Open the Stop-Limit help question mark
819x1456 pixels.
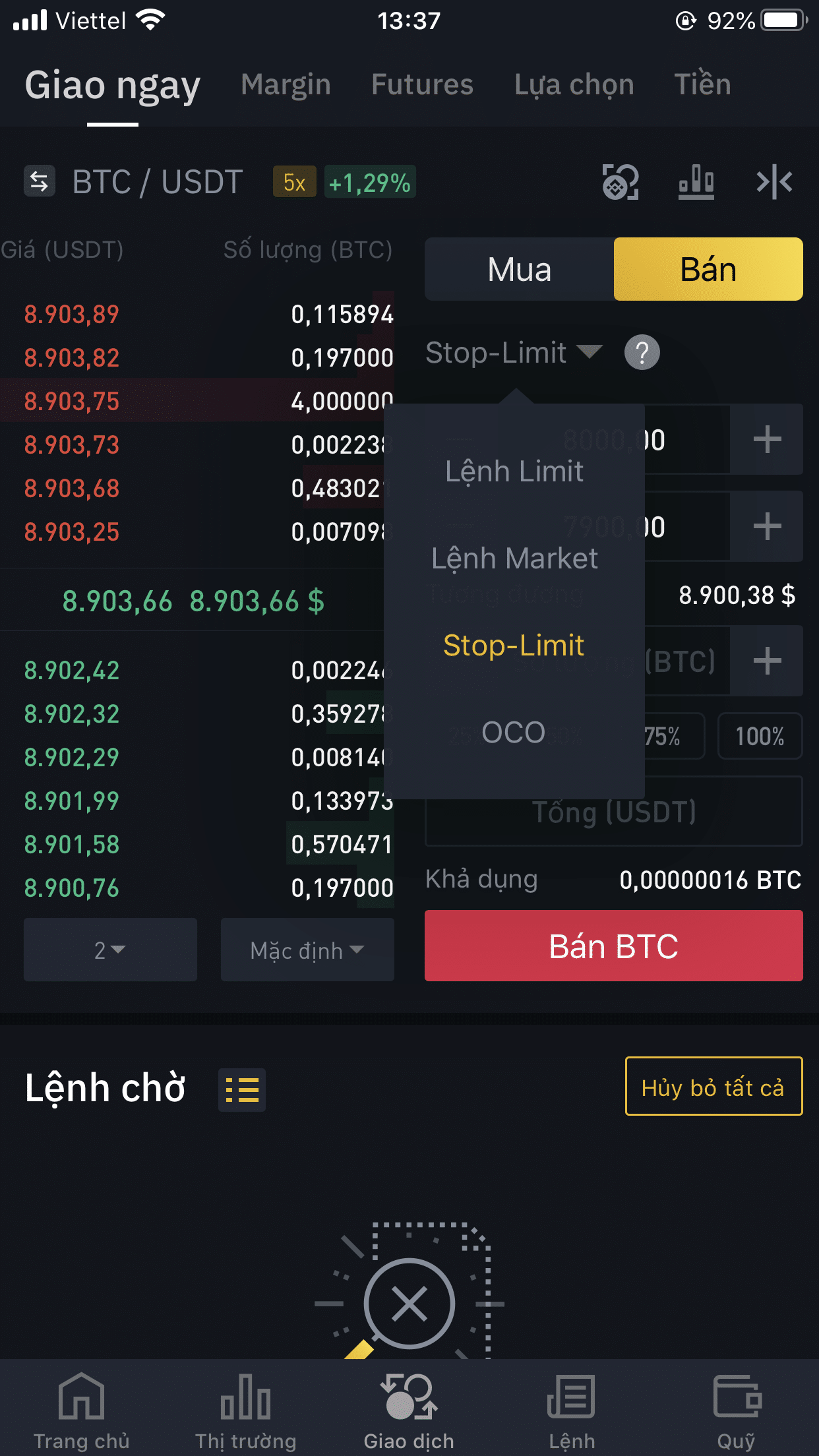point(642,353)
